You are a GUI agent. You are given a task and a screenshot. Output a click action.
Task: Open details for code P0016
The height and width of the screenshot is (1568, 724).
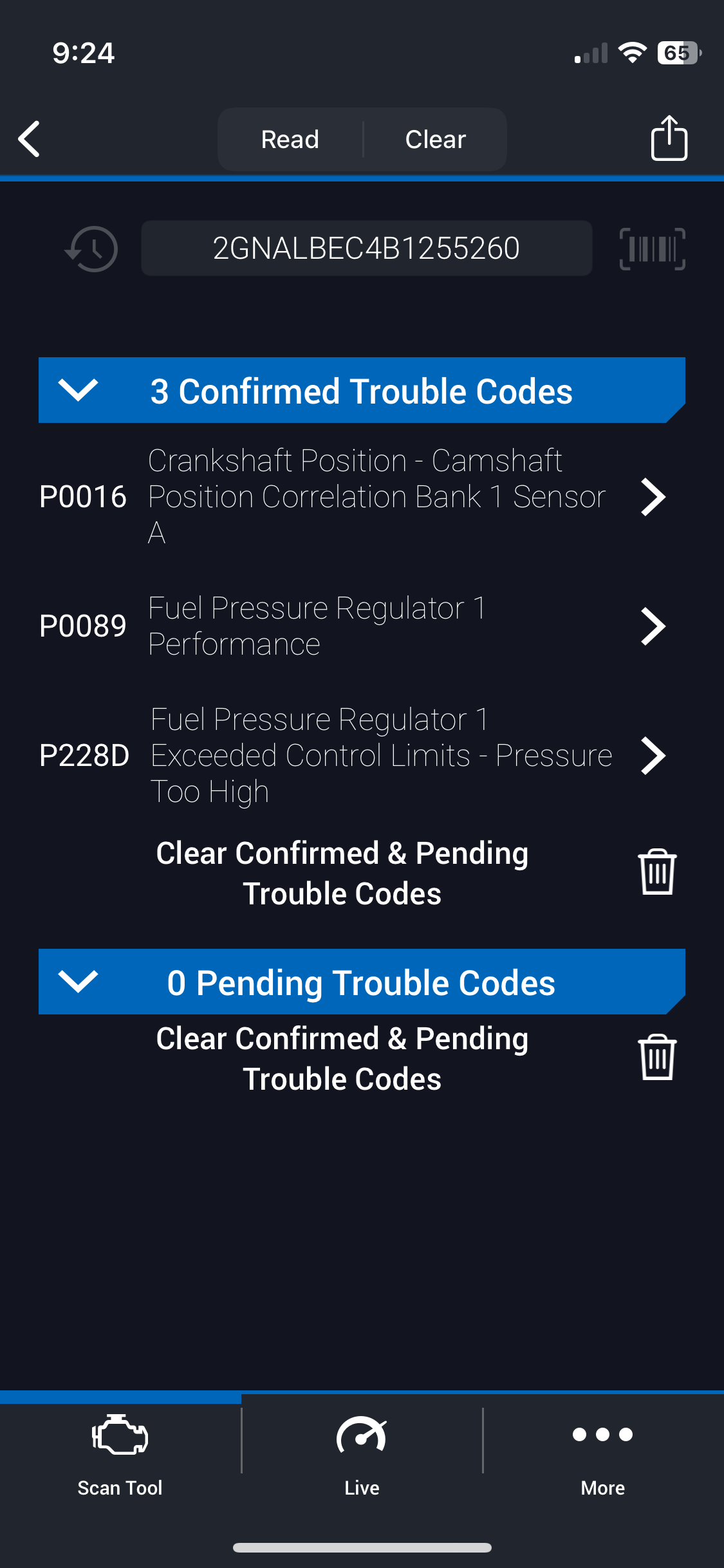362,496
